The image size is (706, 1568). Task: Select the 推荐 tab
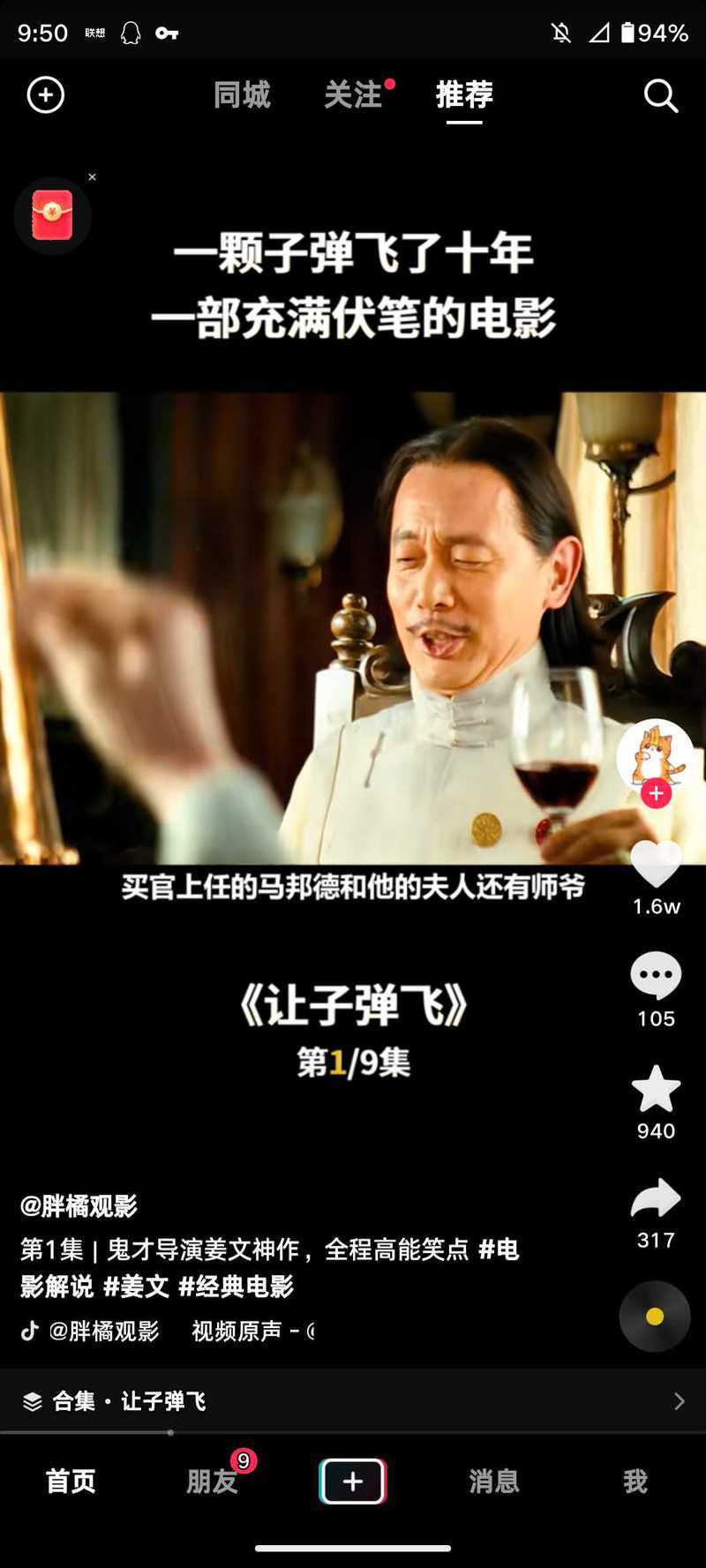464,94
